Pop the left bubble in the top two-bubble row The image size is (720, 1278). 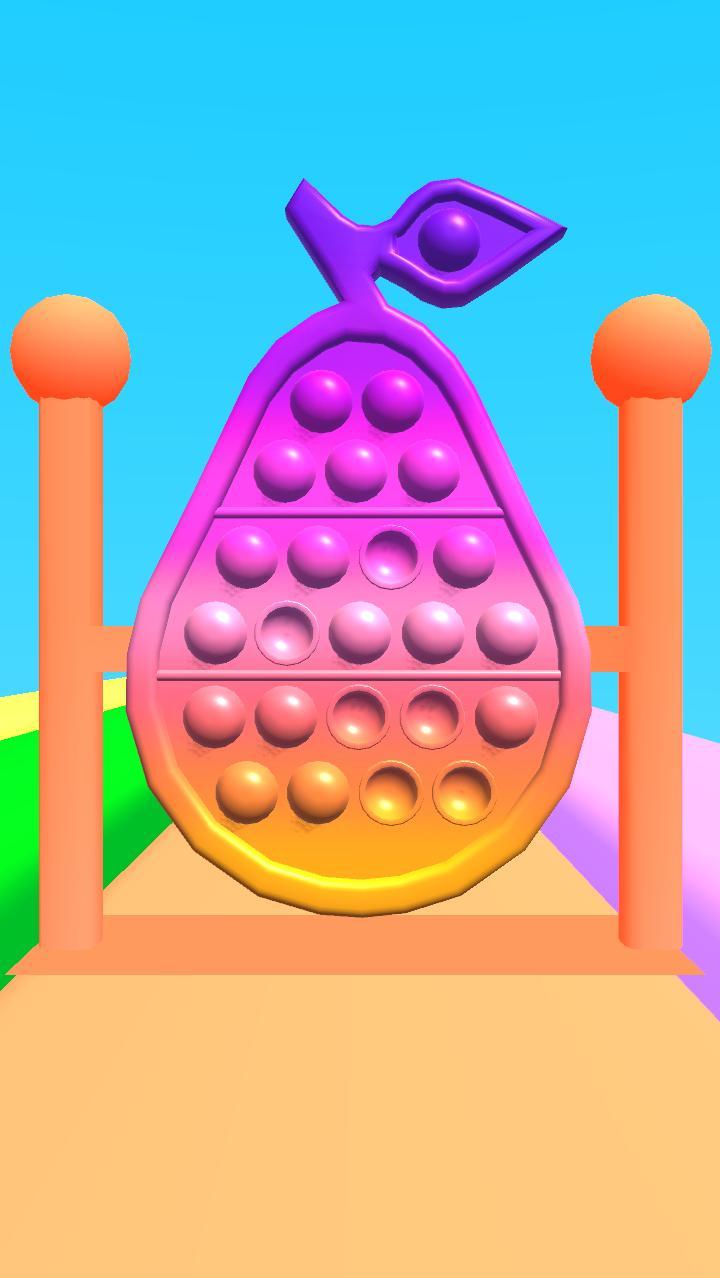(x=321, y=402)
